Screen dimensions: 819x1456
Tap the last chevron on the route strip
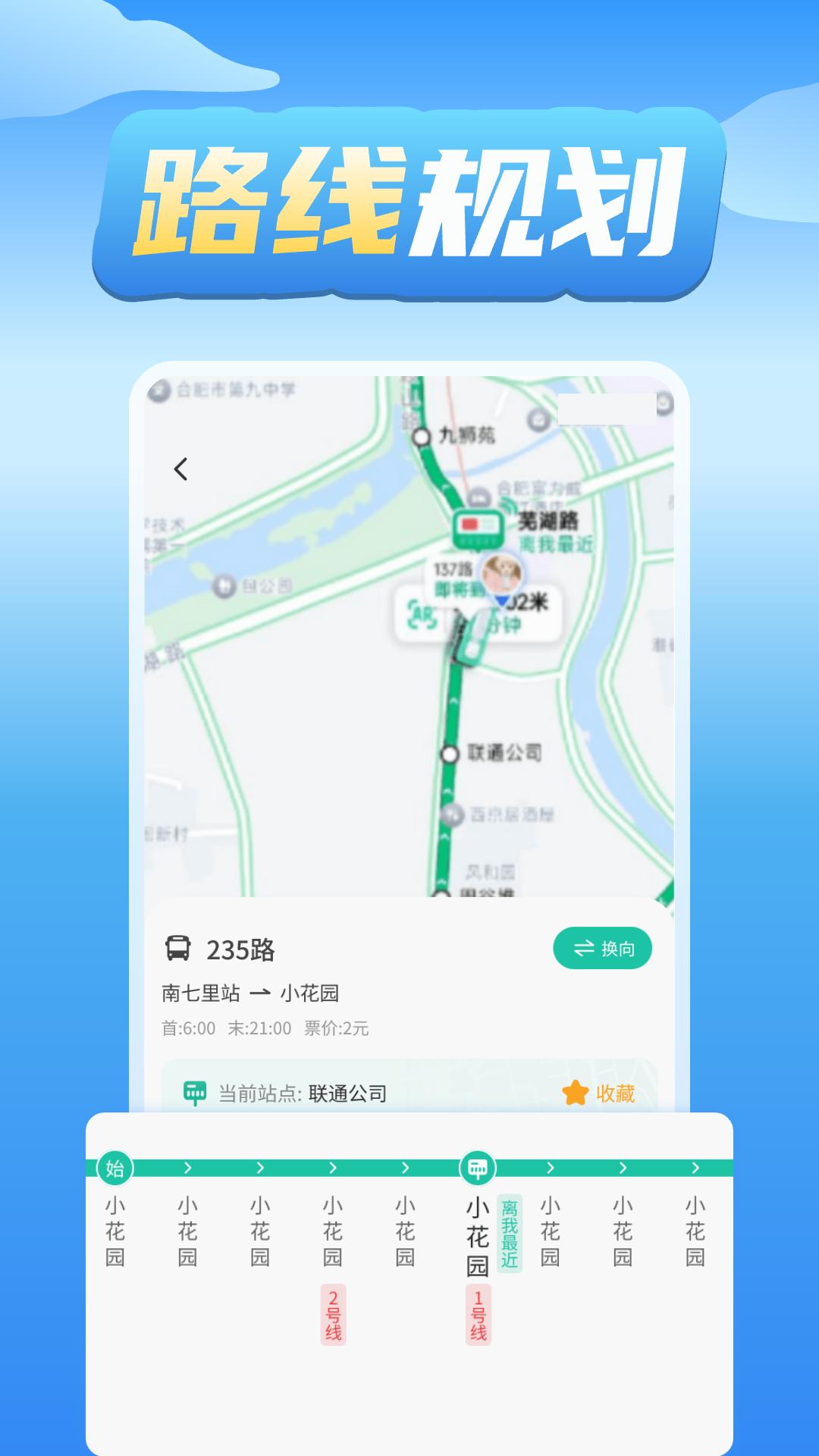point(698,1166)
